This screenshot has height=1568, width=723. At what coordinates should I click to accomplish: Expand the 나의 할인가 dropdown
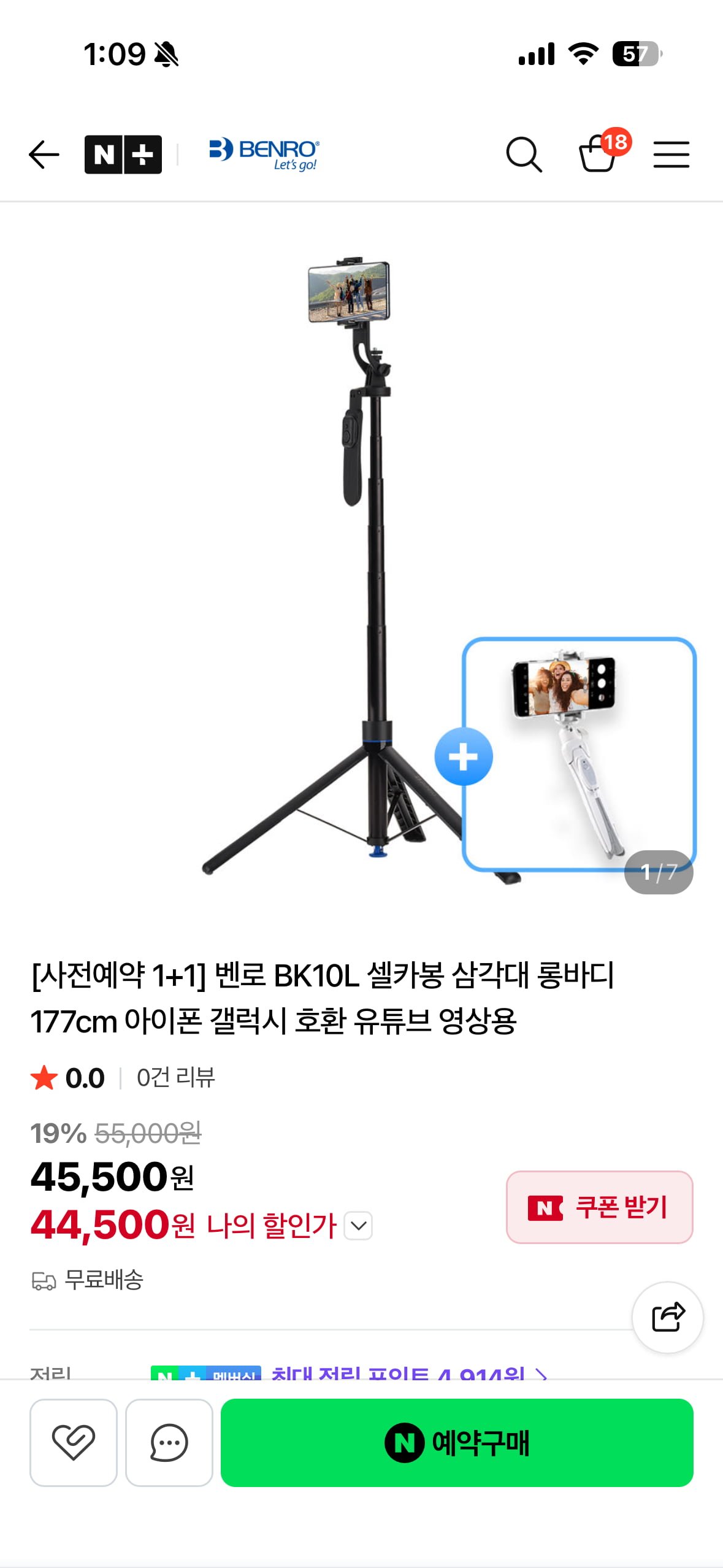click(x=358, y=1226)
